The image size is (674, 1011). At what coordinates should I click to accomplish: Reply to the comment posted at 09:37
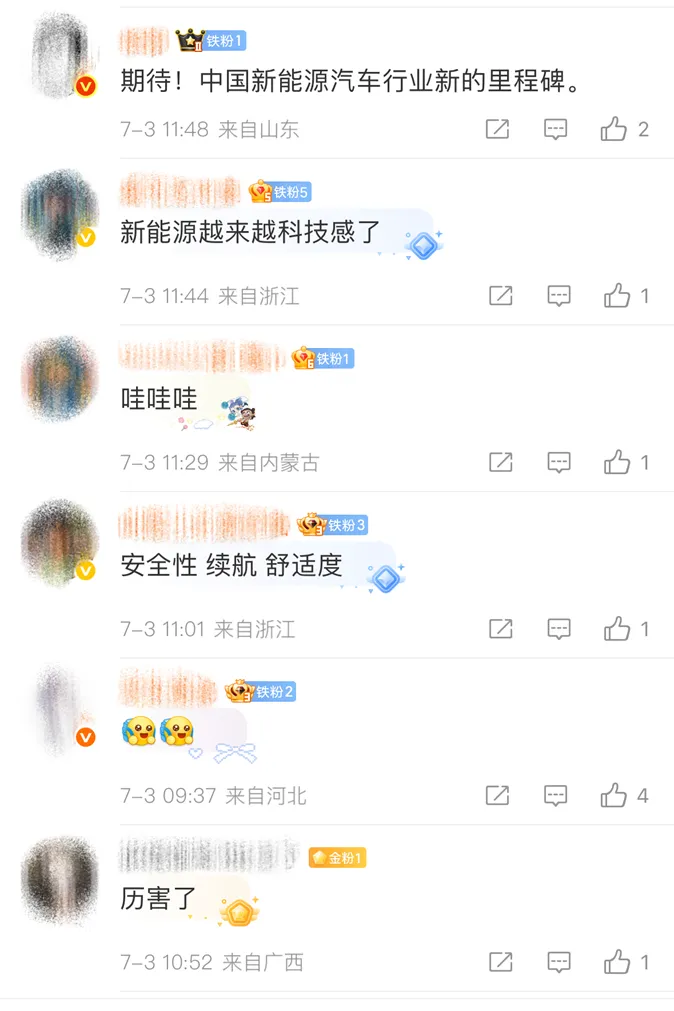pos(555,796)
